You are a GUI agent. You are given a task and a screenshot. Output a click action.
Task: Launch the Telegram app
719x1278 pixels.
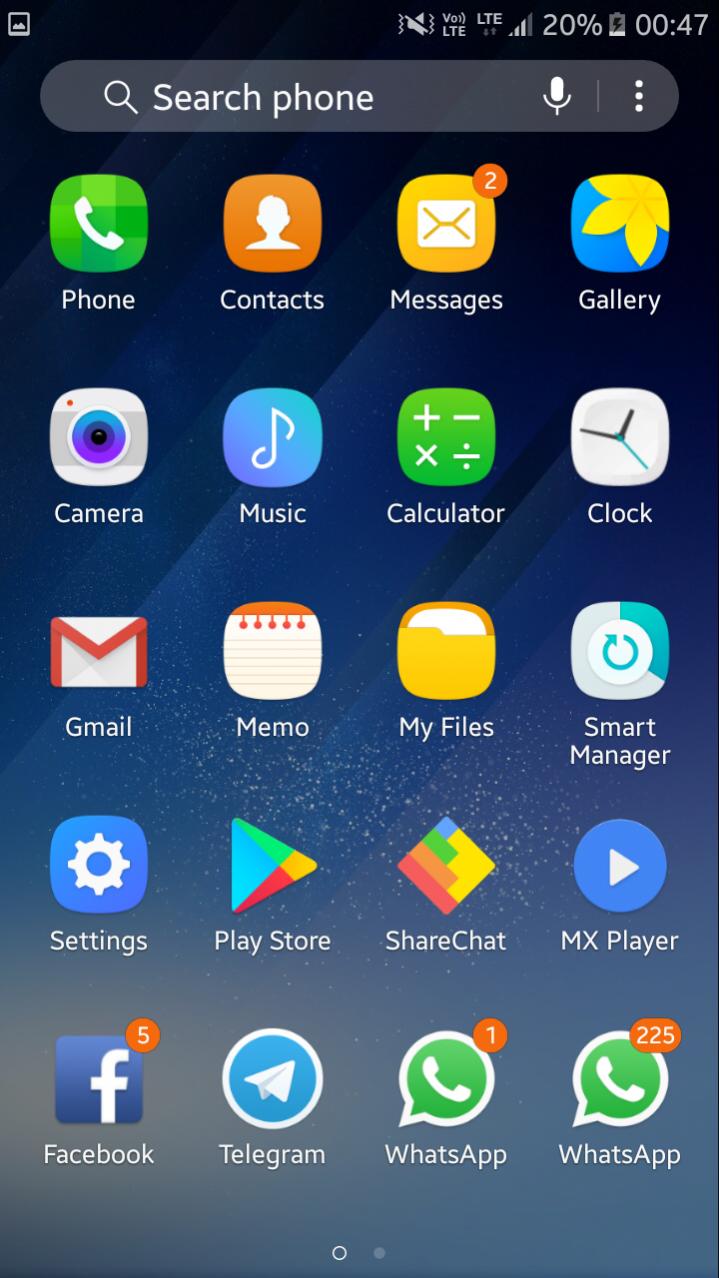point(272,1080)
